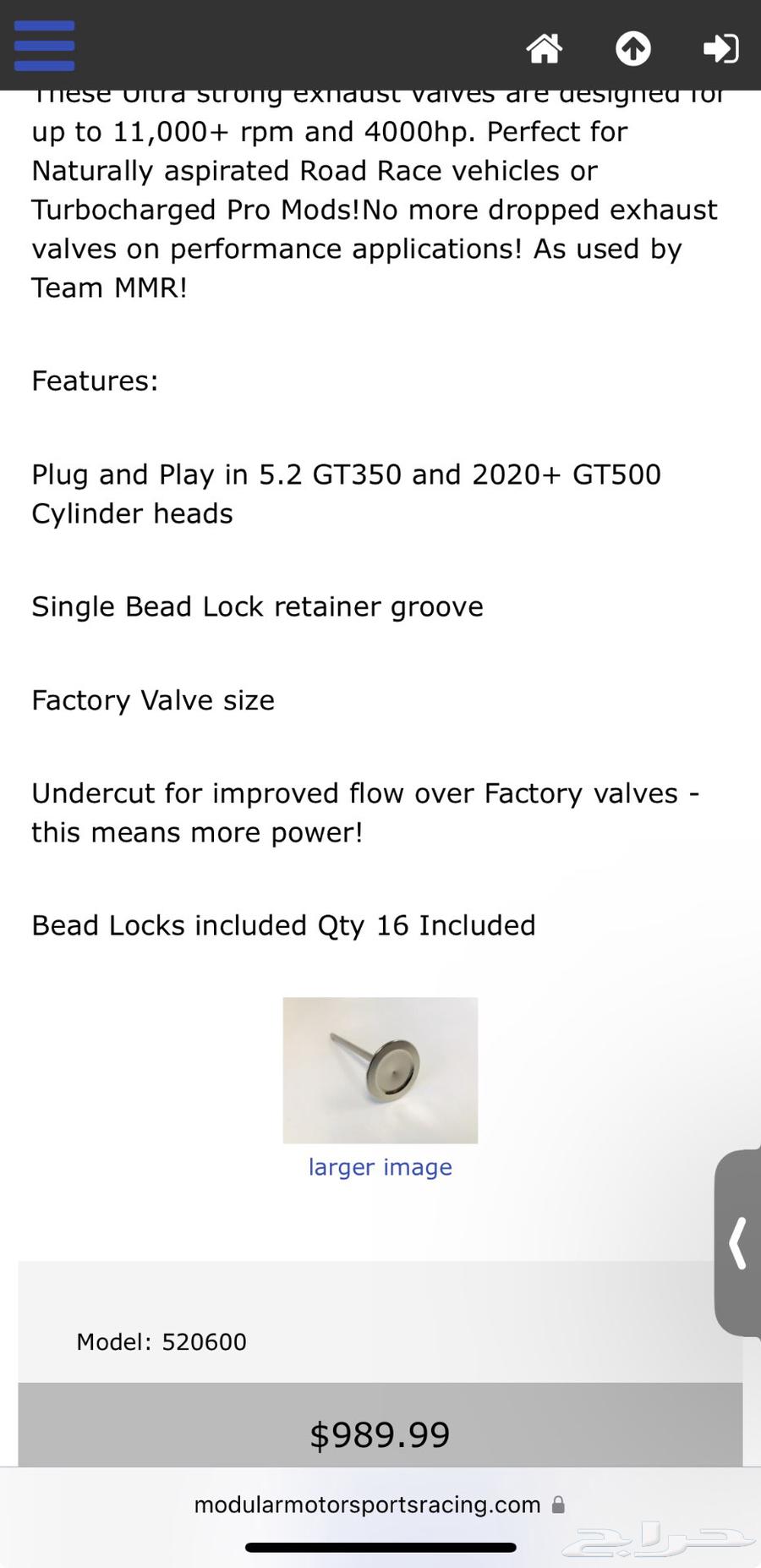Image resolution: width=761 pixels, height=1568 pixels.
Task: Open the exhaust valve product image
Action: coord(380,1070)
